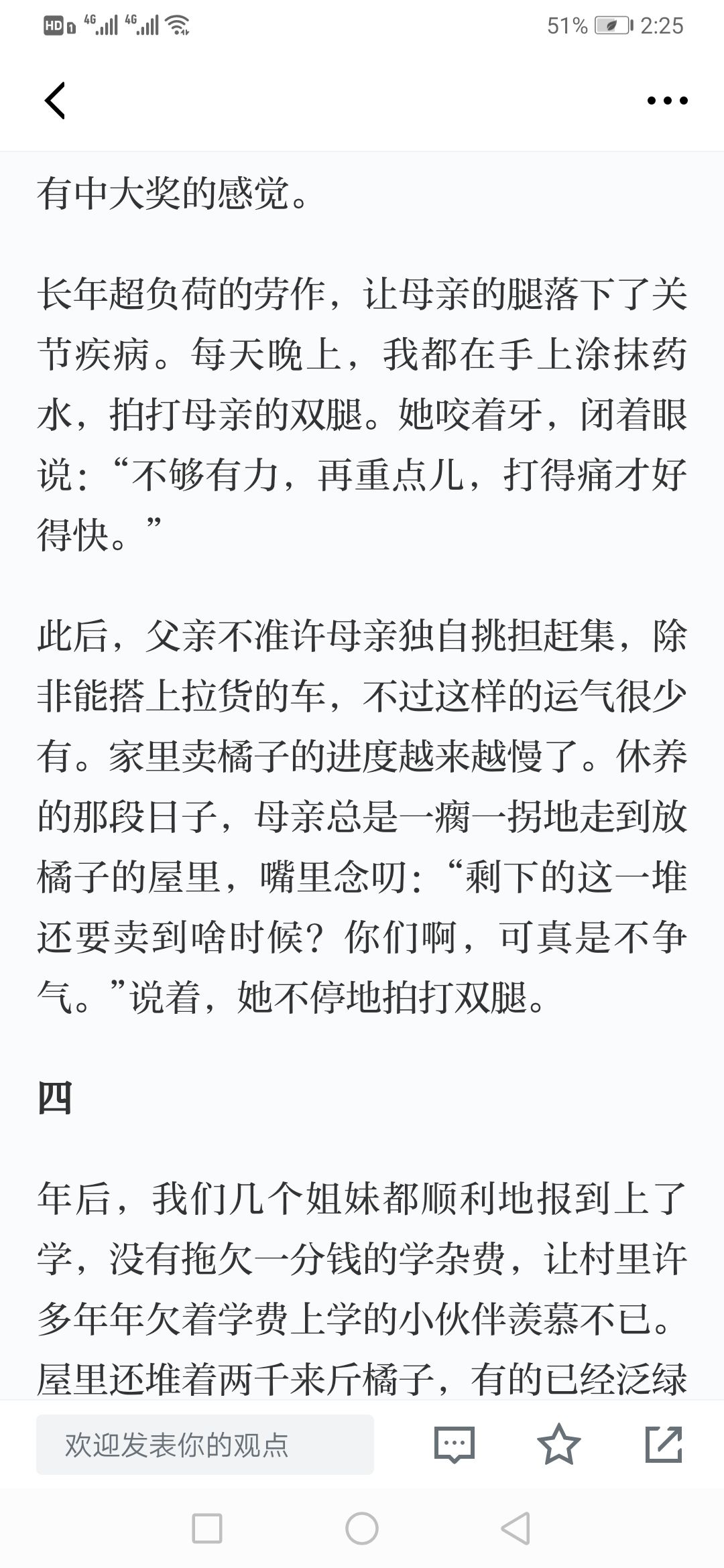Open recent apps from navigation bar
This screenshot has width=724, height=1568.
(207, 1529)
